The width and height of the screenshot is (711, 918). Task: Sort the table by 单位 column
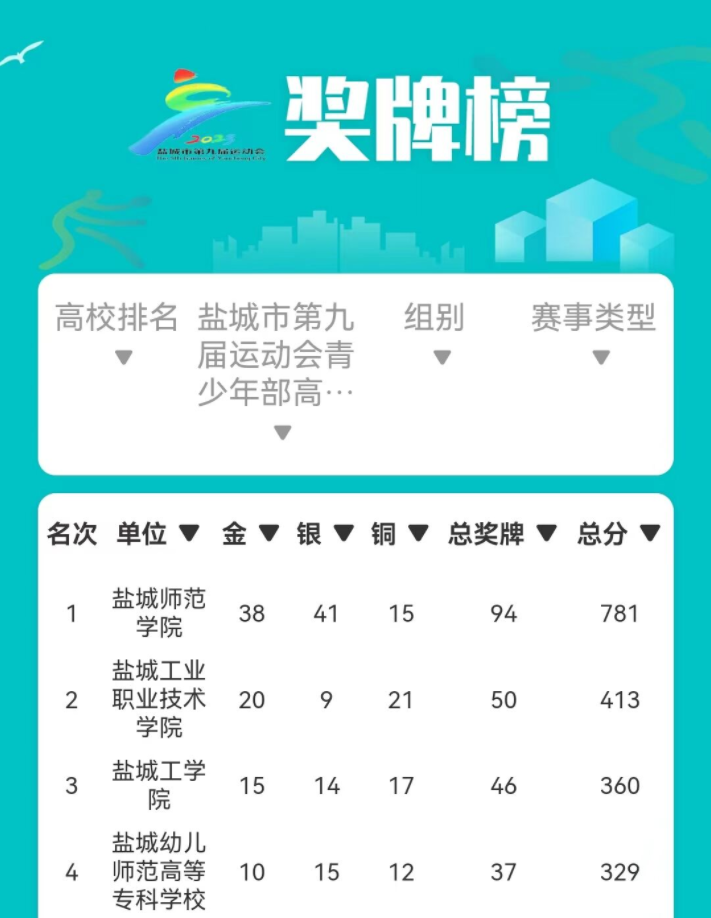(x=158, y=534)
